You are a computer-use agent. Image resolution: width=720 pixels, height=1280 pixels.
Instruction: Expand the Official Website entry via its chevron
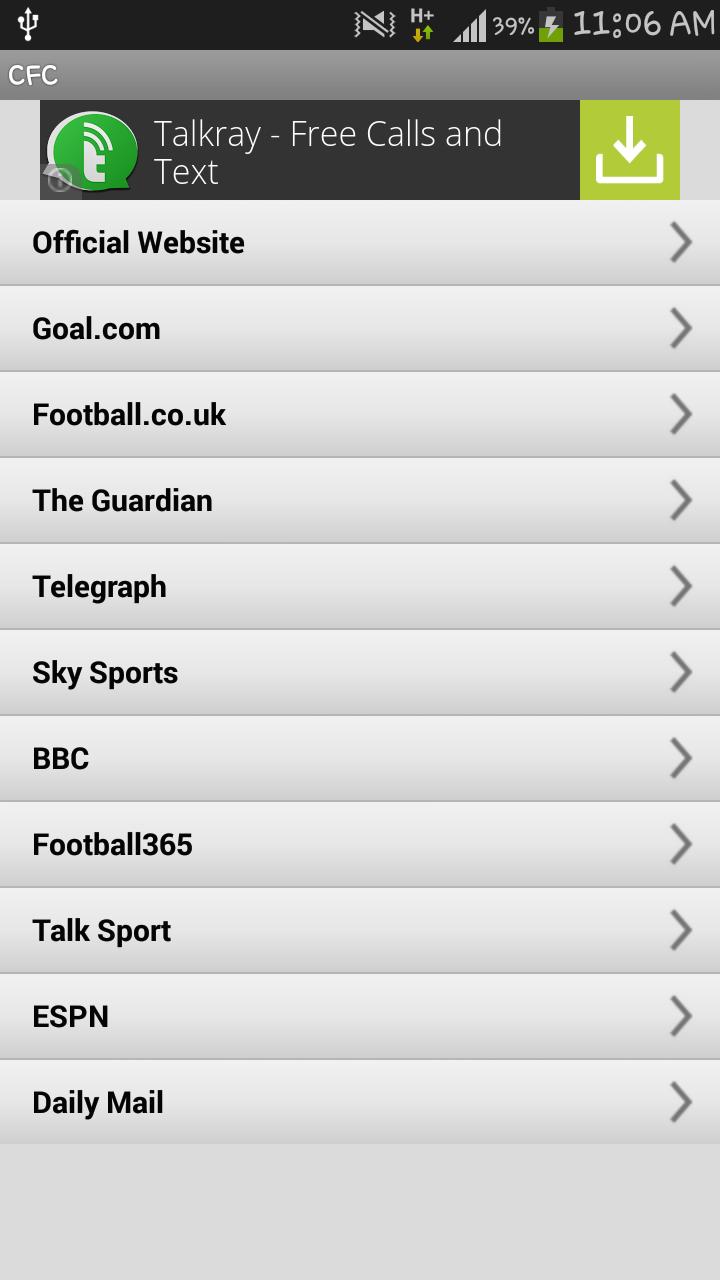click(x=680, y=242)
